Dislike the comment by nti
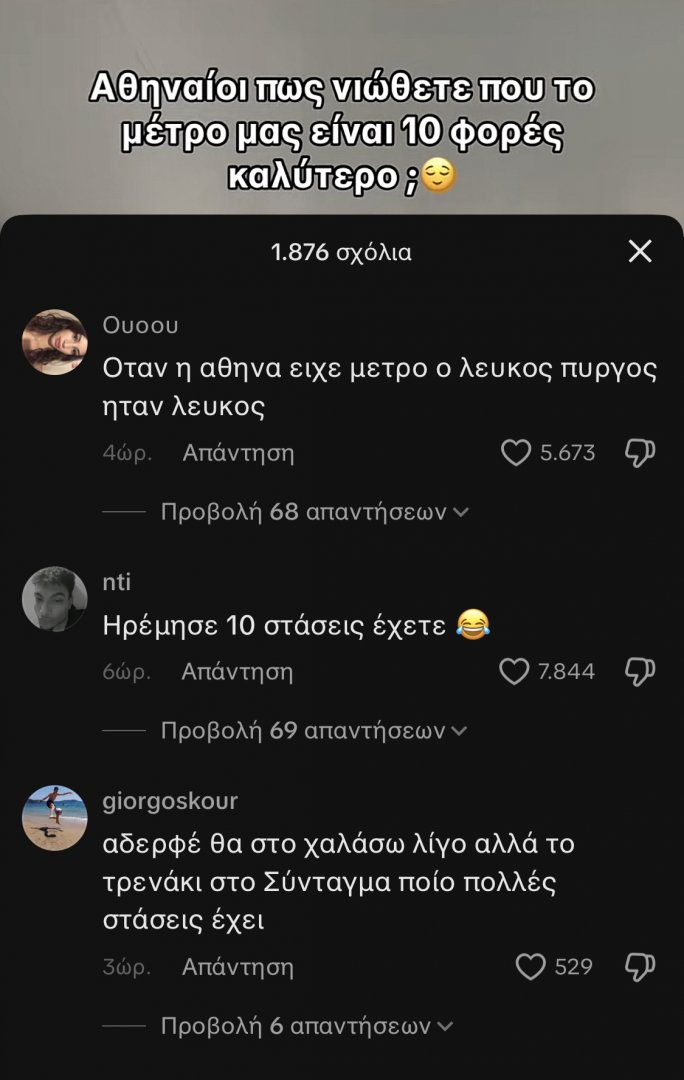This screenshot has width=684, height=1080. 640,672
